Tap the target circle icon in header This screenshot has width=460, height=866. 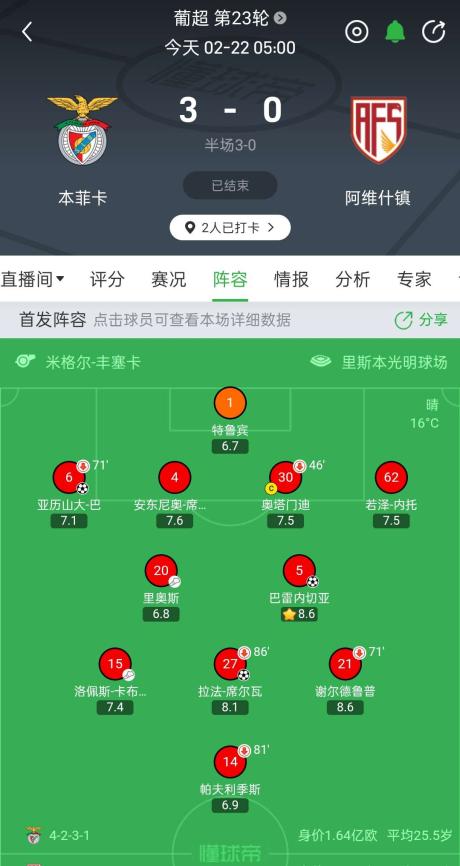pos(356,31)
